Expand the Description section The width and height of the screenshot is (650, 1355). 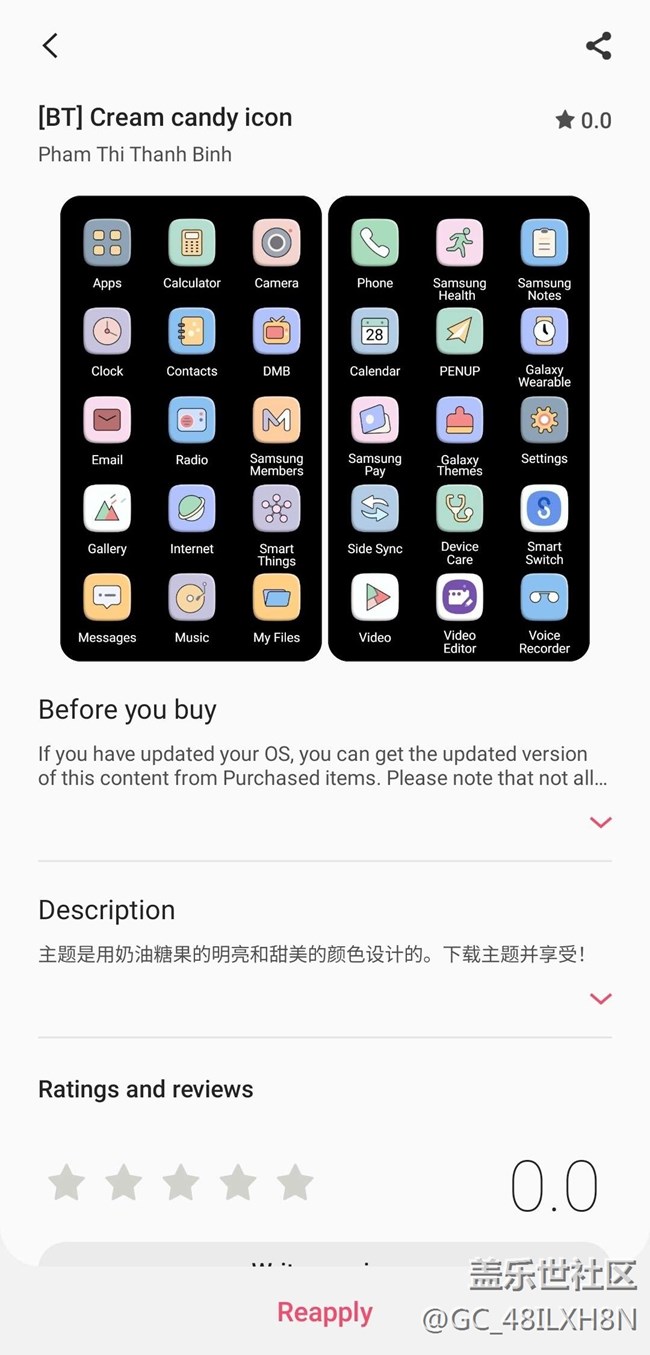600,998
